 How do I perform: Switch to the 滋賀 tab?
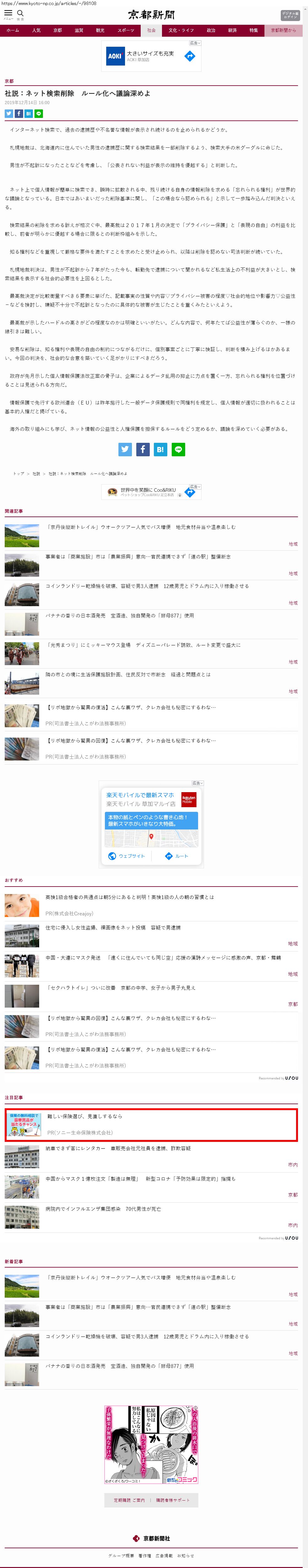click(x=79, y=30)
